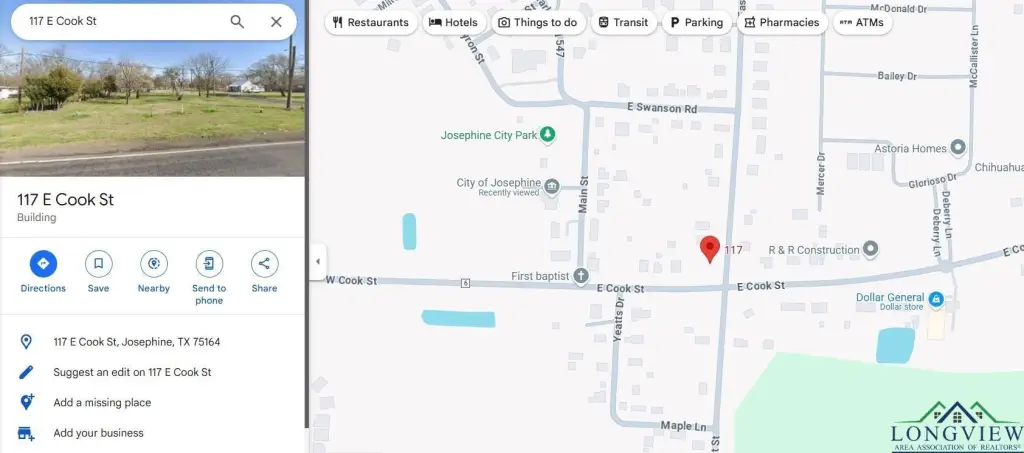Choose Add a missing place
Image resolution: width=1024 pixels, height=453 pixels.
102,403
